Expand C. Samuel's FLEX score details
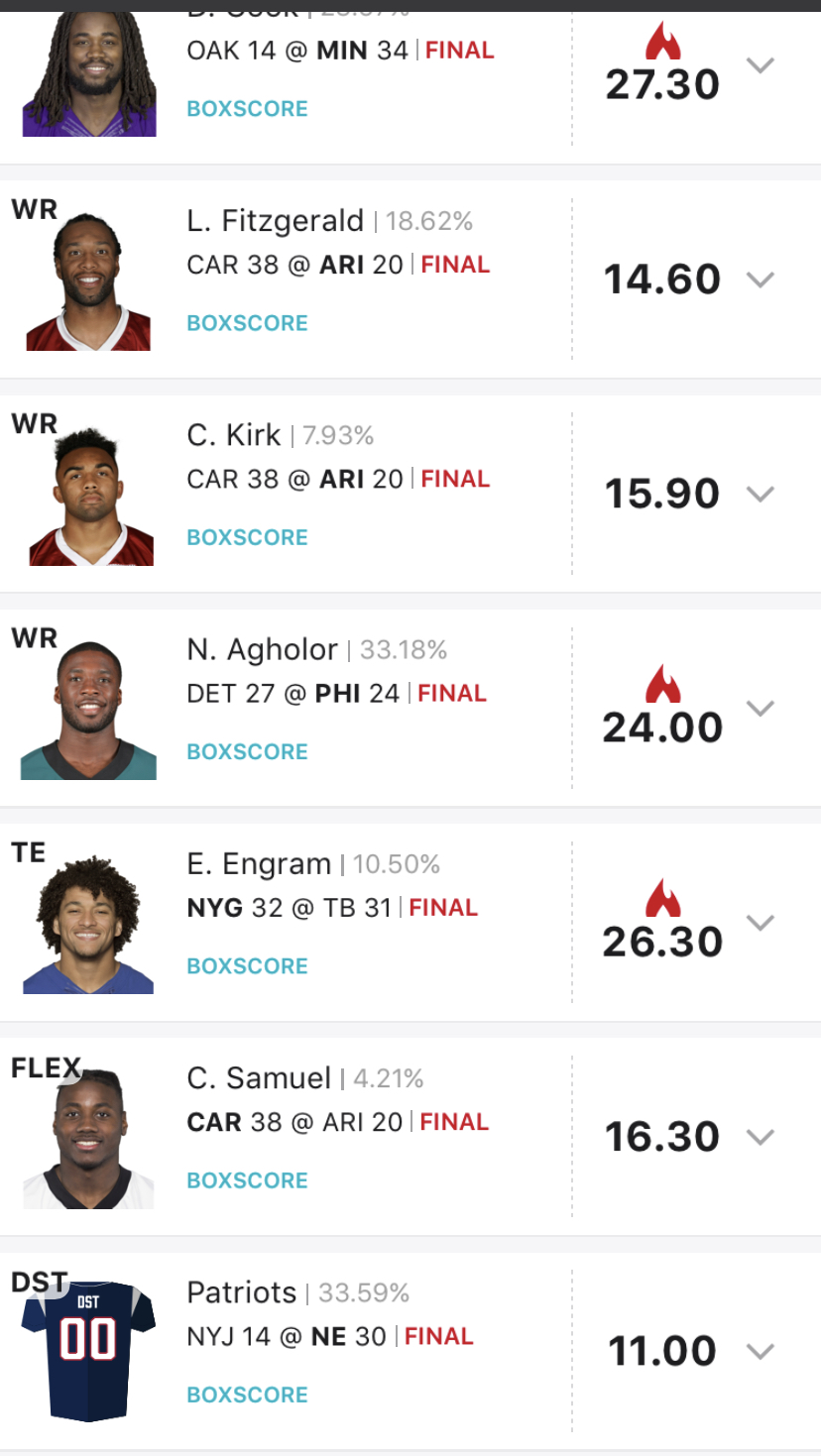821x1456 pixels. click(760, 1137)
